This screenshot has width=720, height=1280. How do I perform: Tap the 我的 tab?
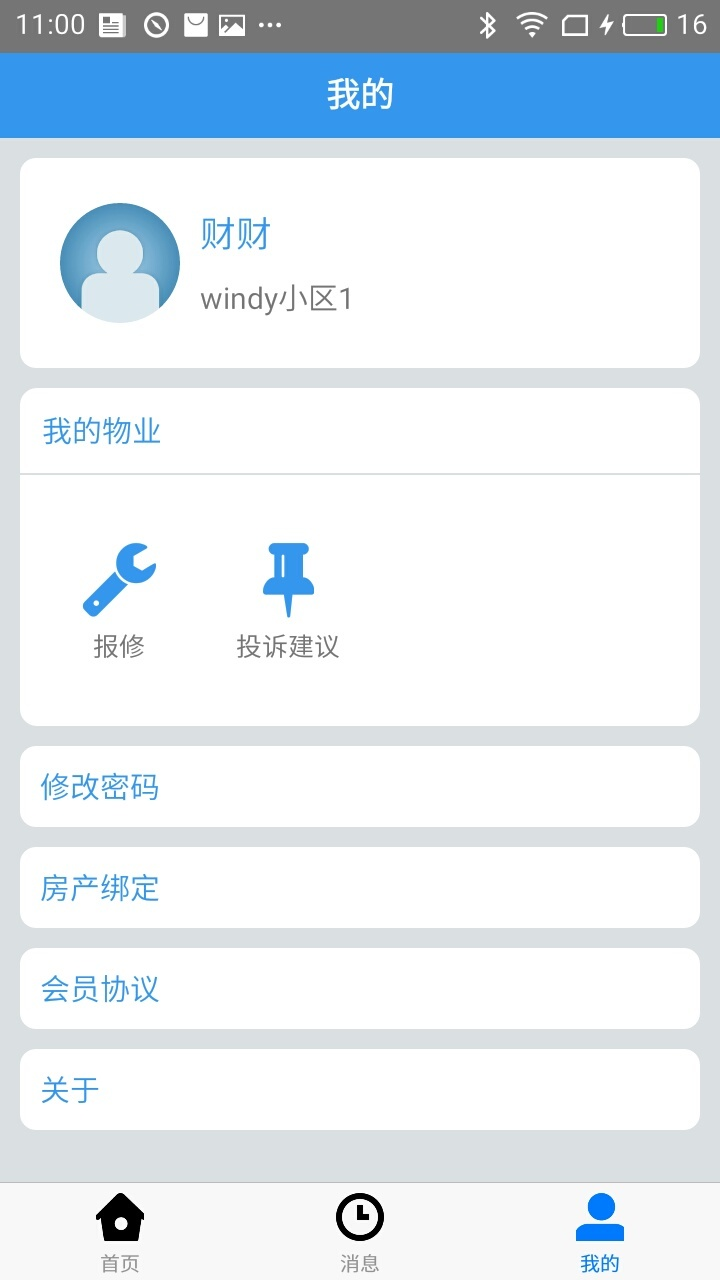[x=600, y=1232]
